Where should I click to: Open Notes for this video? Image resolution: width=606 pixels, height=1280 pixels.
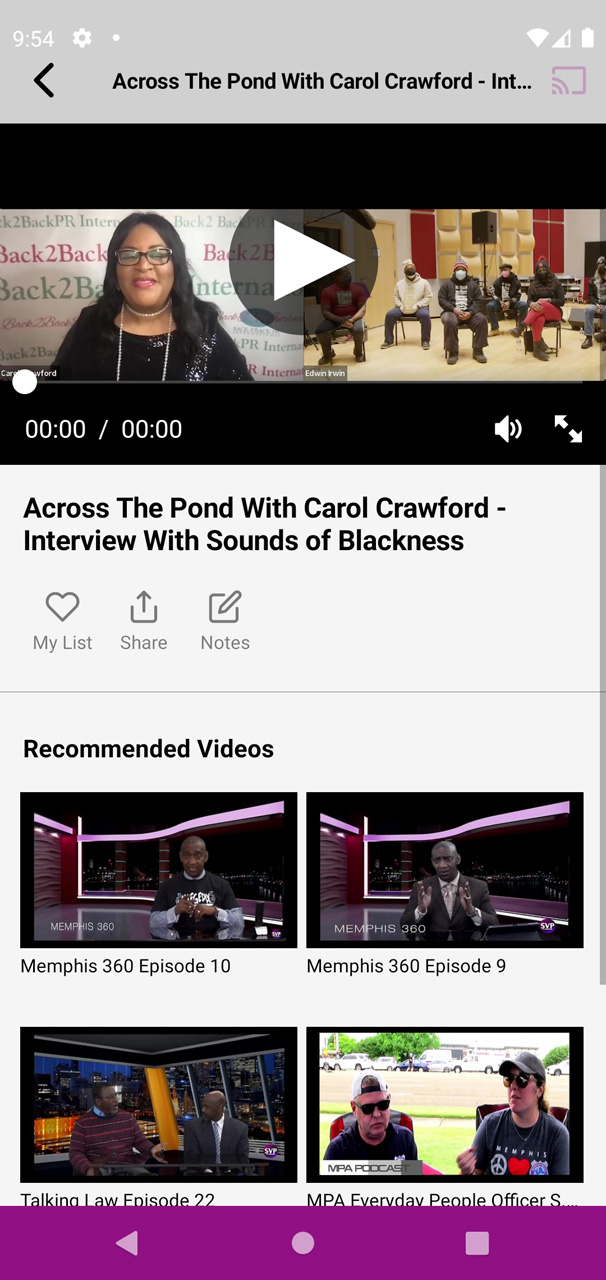225,621
